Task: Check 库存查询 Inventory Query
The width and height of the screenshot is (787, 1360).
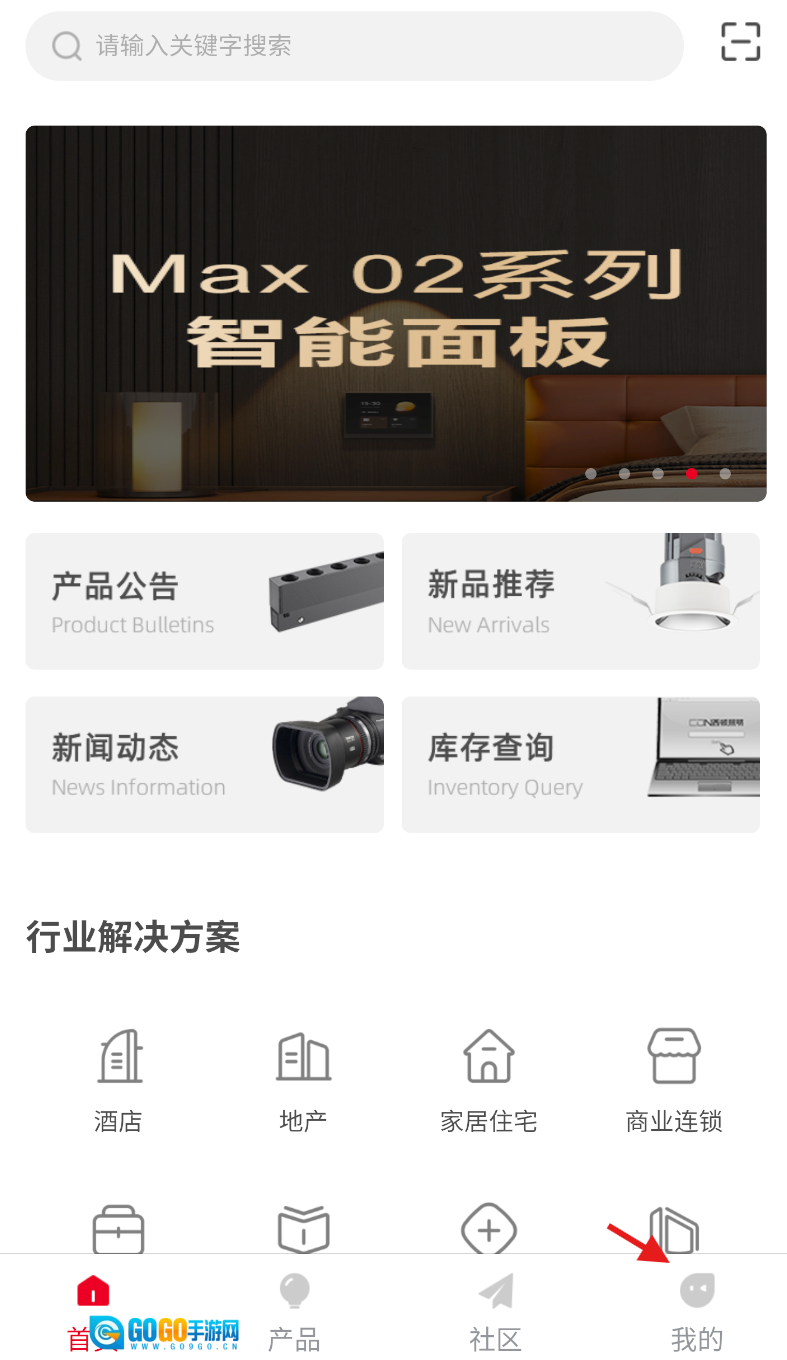Action: 581,765
